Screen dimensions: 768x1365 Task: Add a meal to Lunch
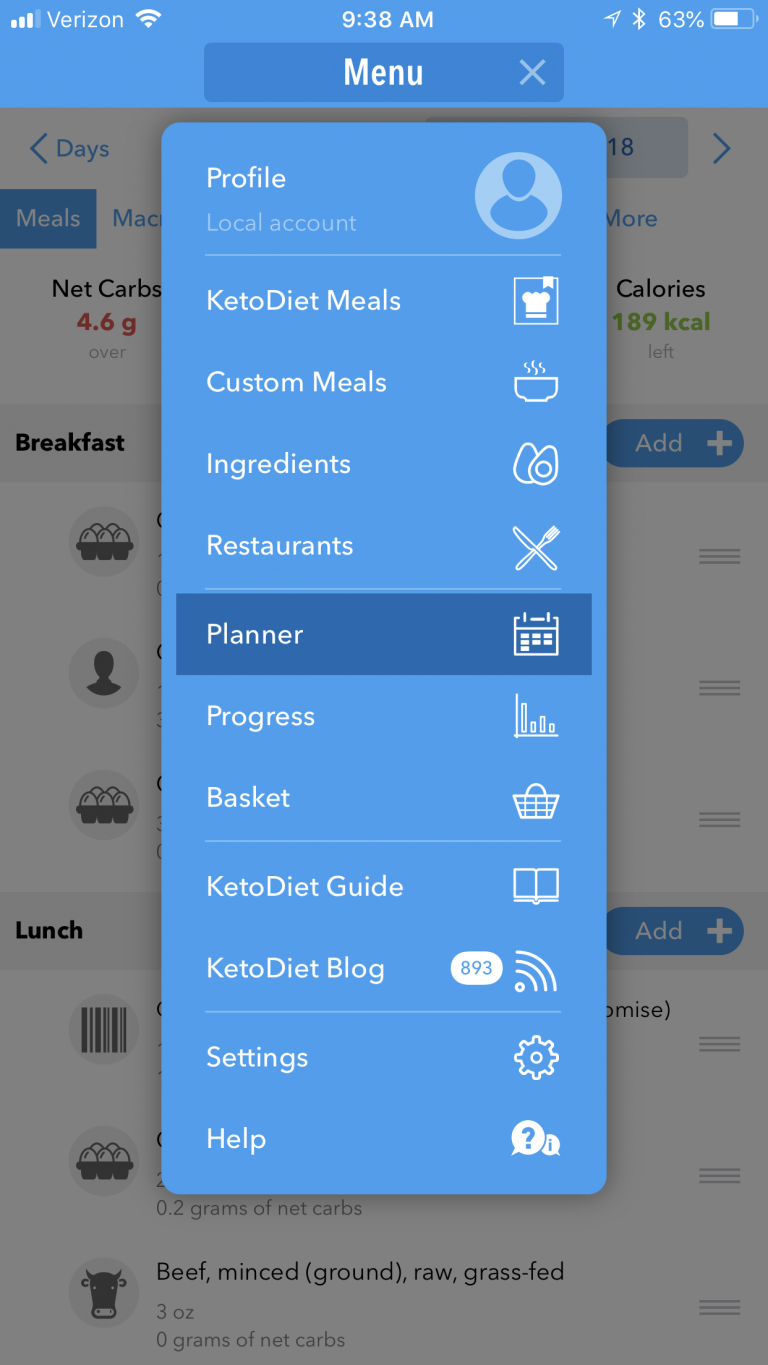click(675, 931)
